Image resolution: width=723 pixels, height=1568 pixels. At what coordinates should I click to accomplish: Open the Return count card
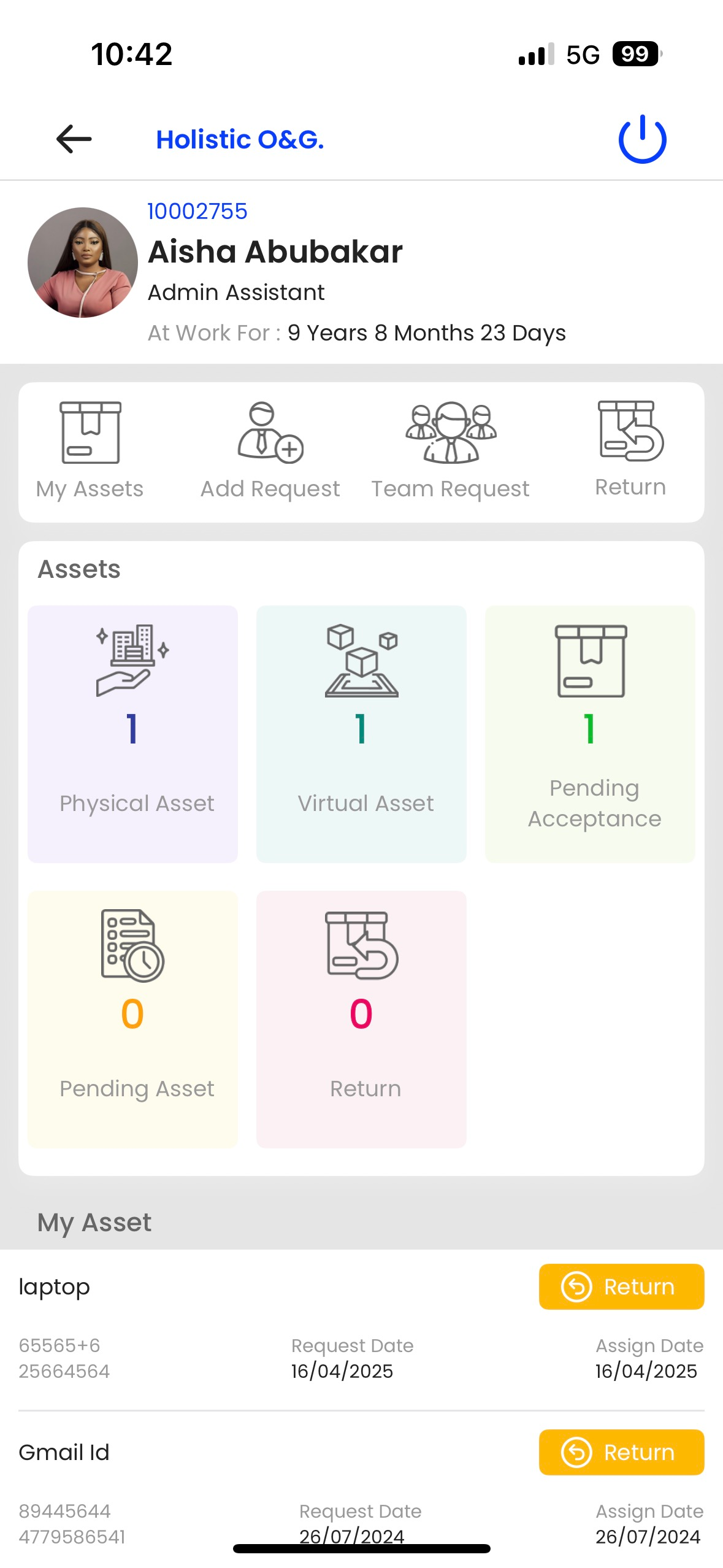coord(361,1019)
